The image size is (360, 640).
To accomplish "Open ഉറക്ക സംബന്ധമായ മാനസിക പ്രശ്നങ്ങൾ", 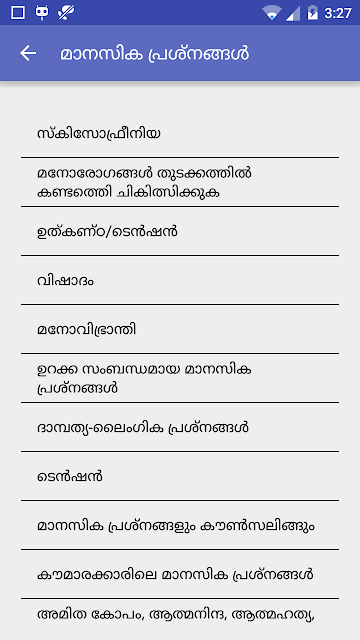I will point(180,378).
